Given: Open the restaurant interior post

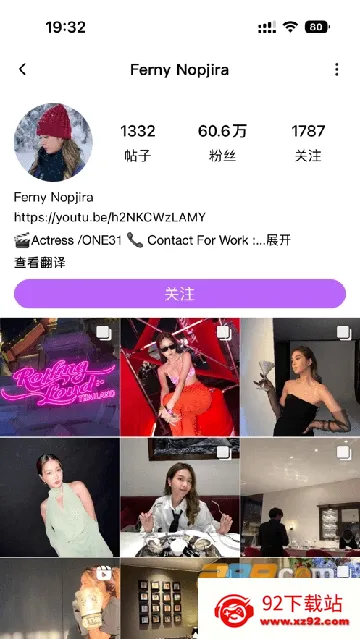Looking at the screenshot, I should click(300, 498).
